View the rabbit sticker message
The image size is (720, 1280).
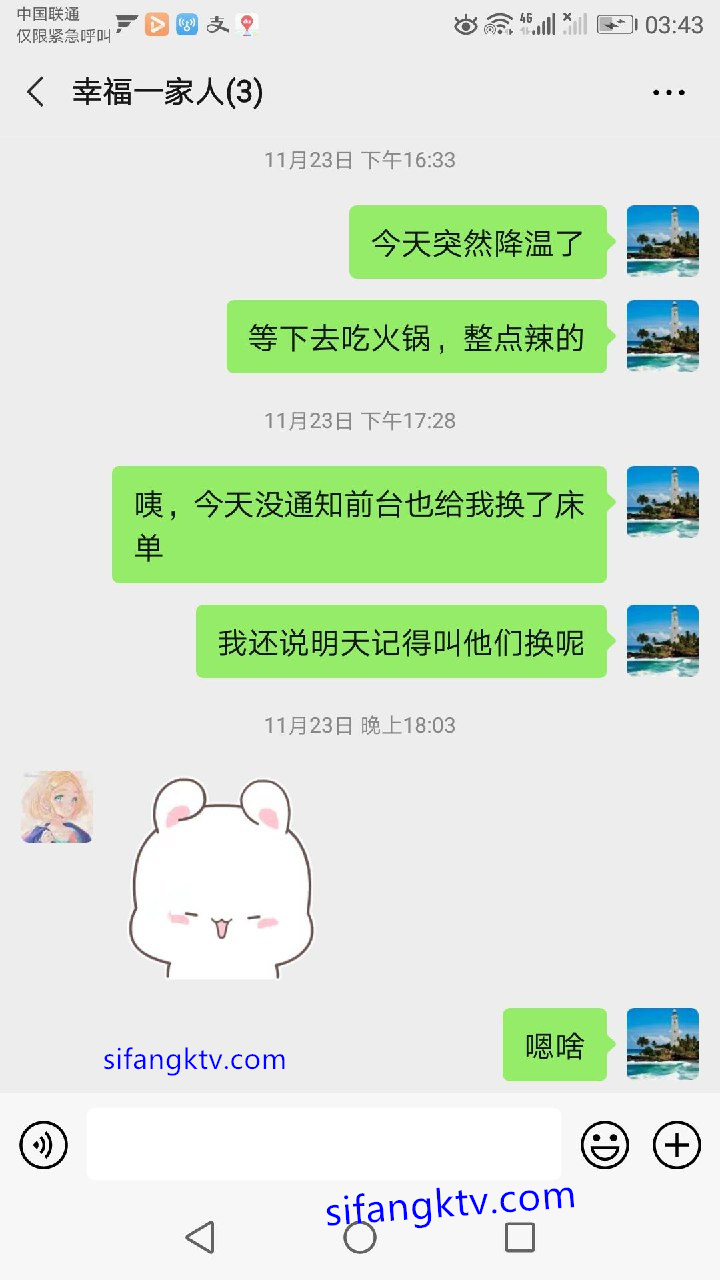[x=222, y=878]
